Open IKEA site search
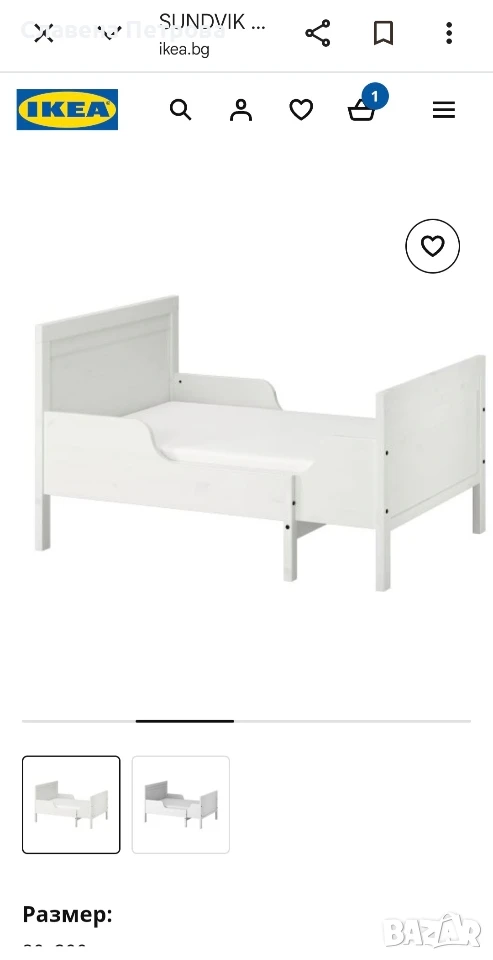This screenshot has width=493, height=960. (180, 110)
